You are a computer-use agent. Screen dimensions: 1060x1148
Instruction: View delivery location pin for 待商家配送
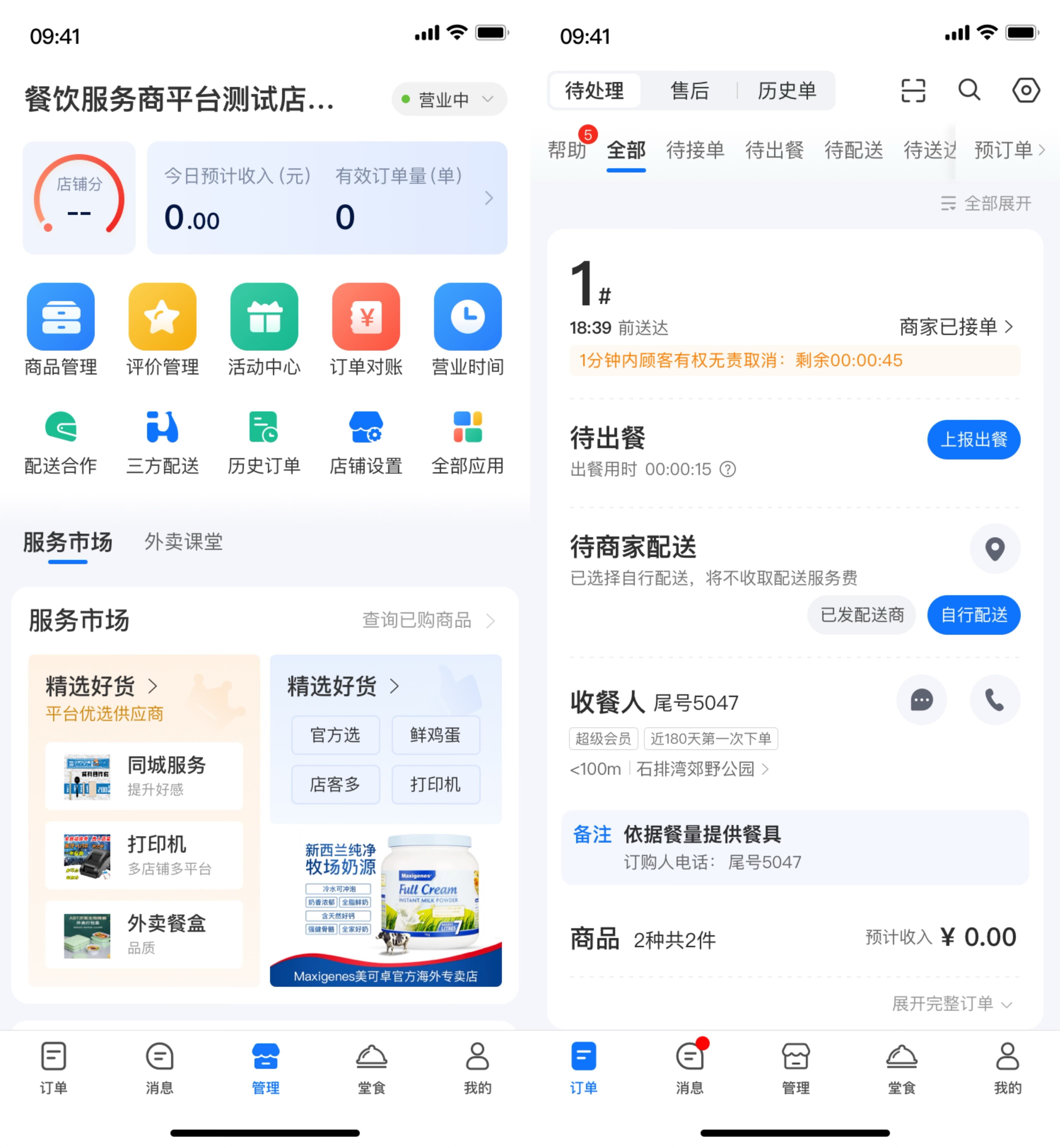[995, 549]
